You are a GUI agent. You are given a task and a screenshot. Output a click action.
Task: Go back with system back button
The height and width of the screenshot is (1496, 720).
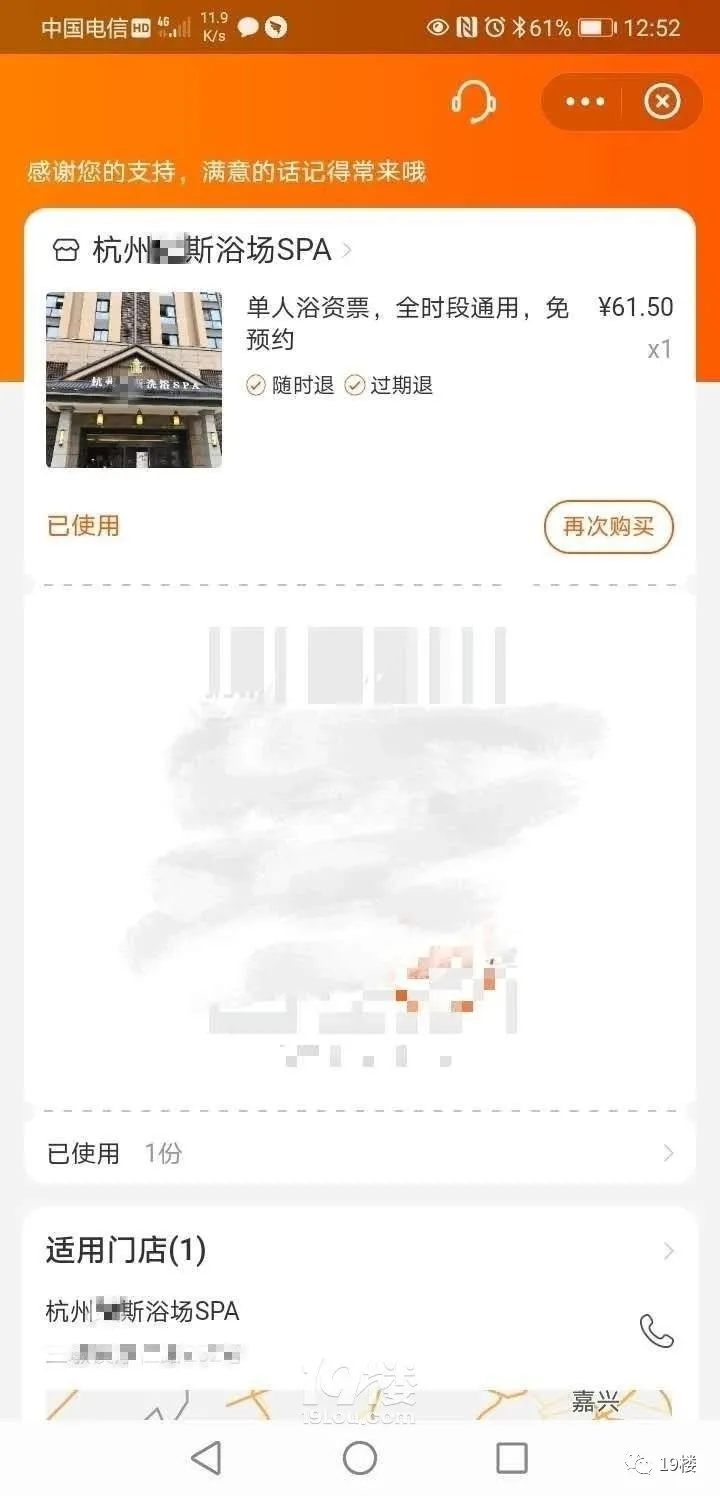click(x=206, y=1458)
